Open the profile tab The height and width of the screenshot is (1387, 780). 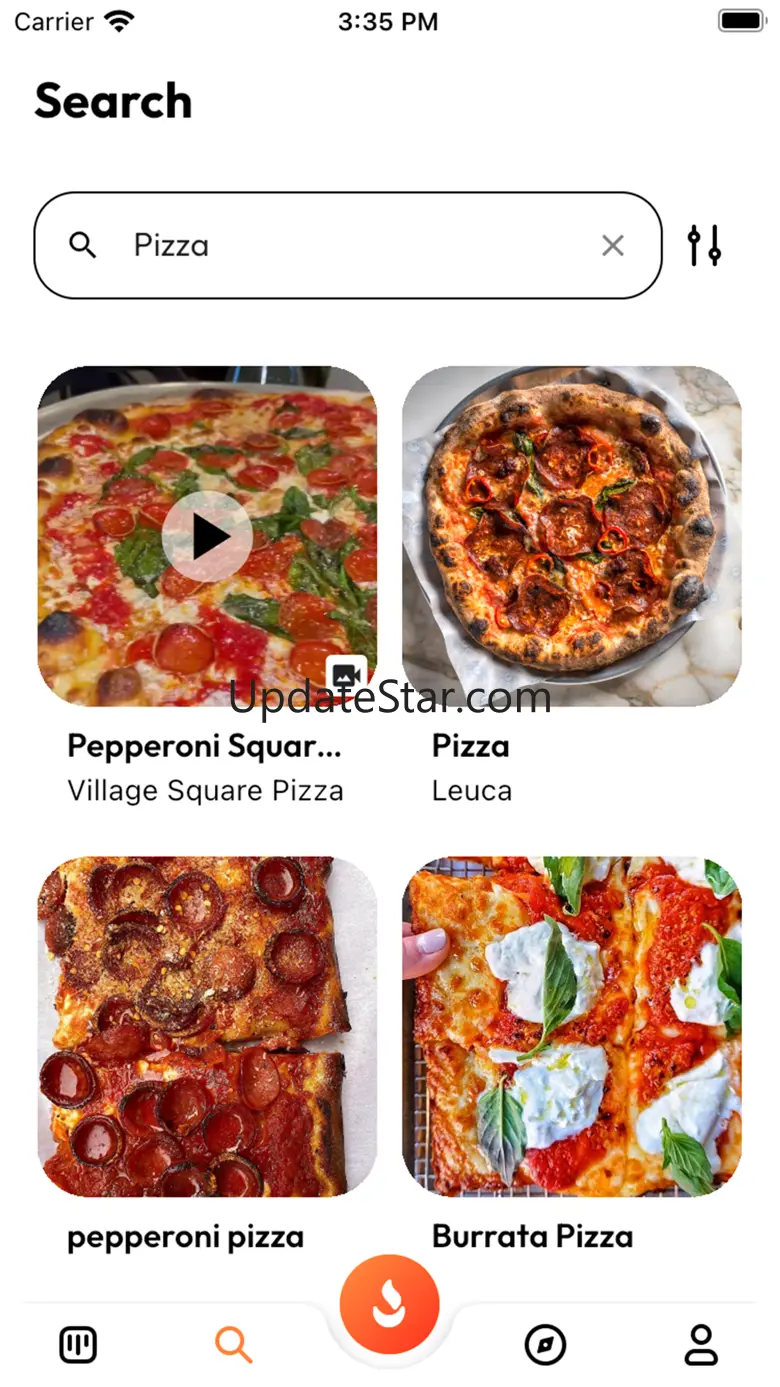[701, 1345]
